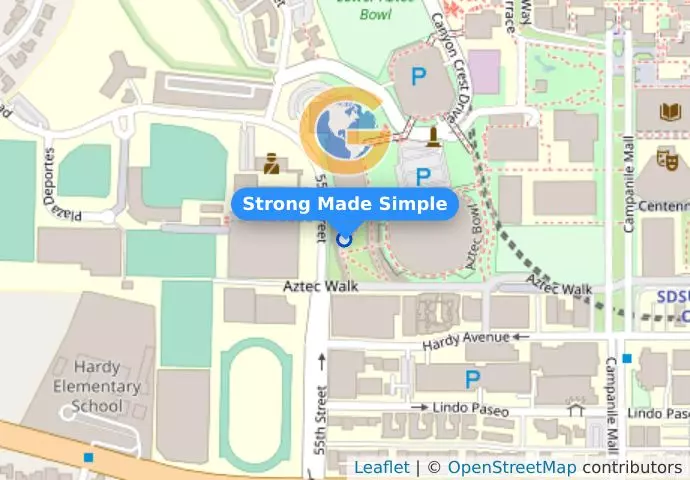Open the Leaflet attribution link
The height and width of the screenshot is (480, 690).
[381, 467]
